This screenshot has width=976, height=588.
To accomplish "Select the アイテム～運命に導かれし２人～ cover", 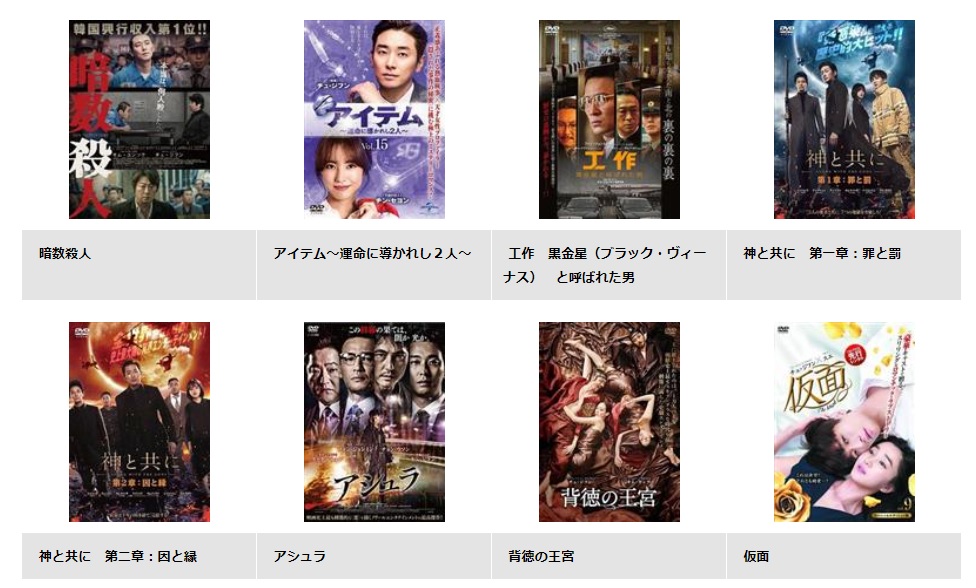I will coord(374,119).
